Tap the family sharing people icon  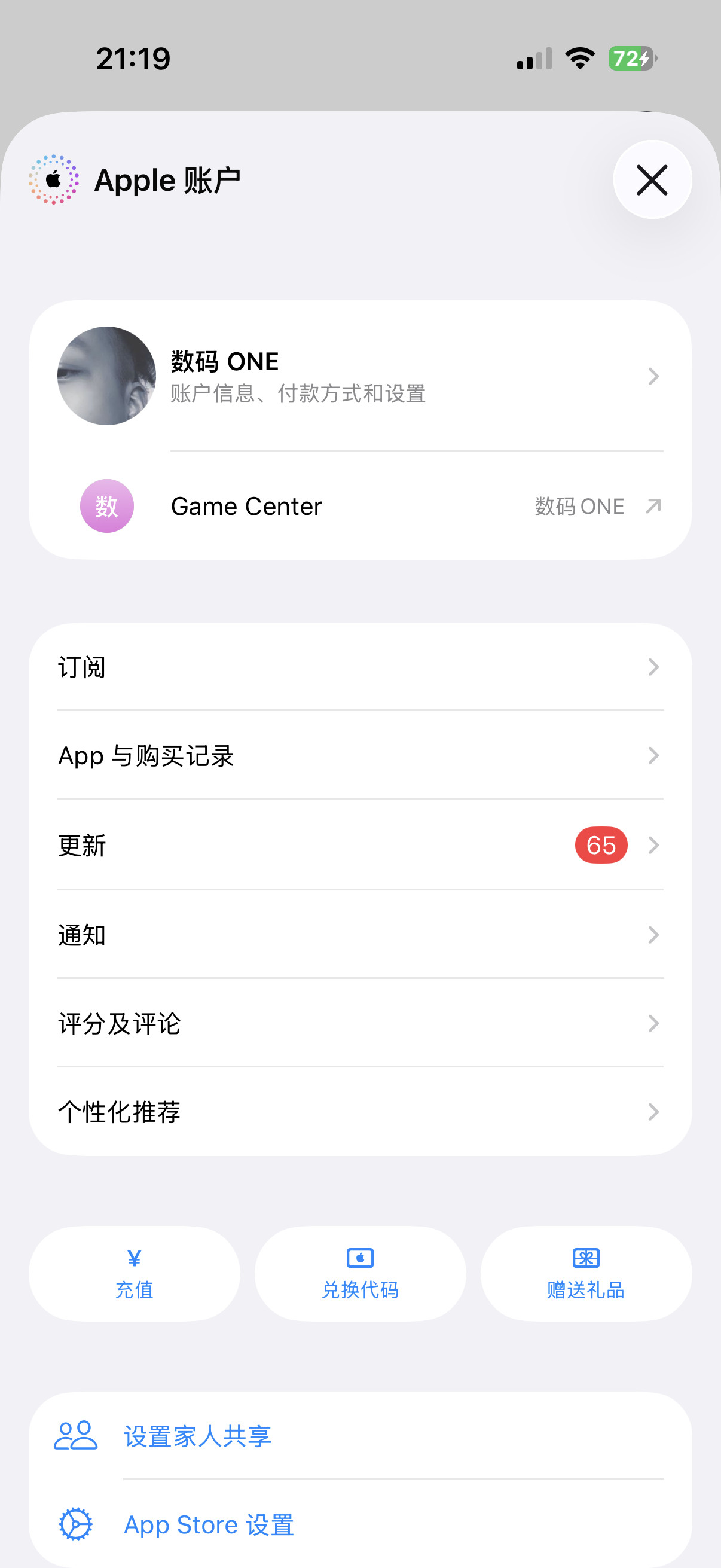(x=76, y=1437)
